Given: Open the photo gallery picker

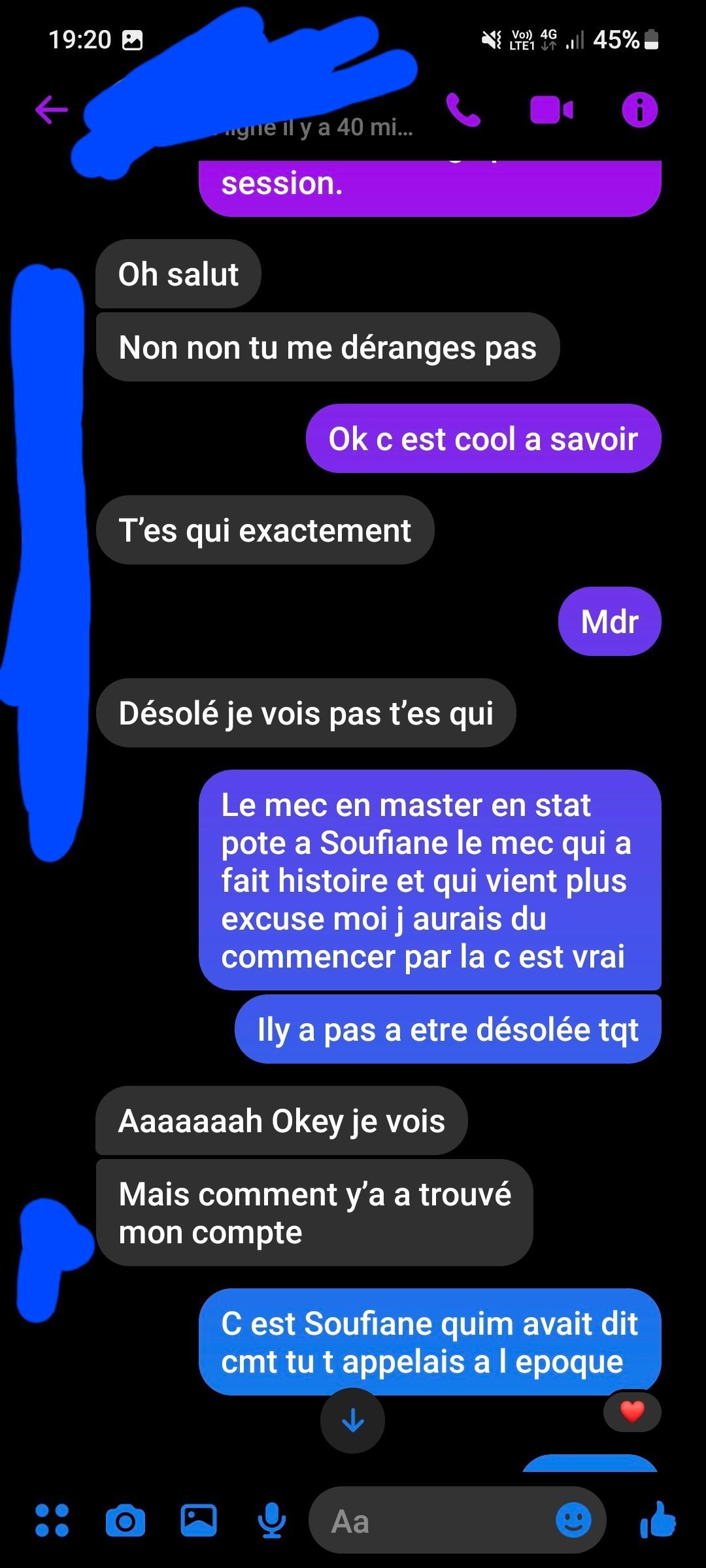Looking at the screenshot, I should [x=199, y=1520].
